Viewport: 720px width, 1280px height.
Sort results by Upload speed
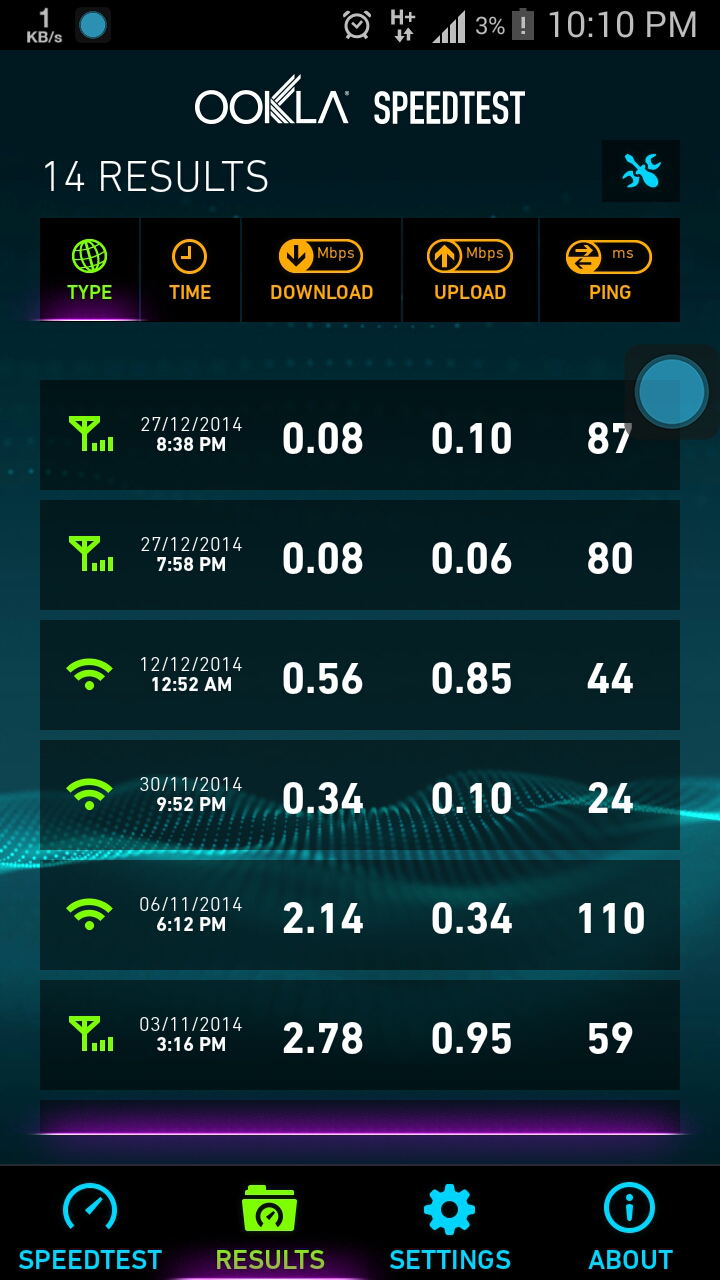[x=470, y=271]
